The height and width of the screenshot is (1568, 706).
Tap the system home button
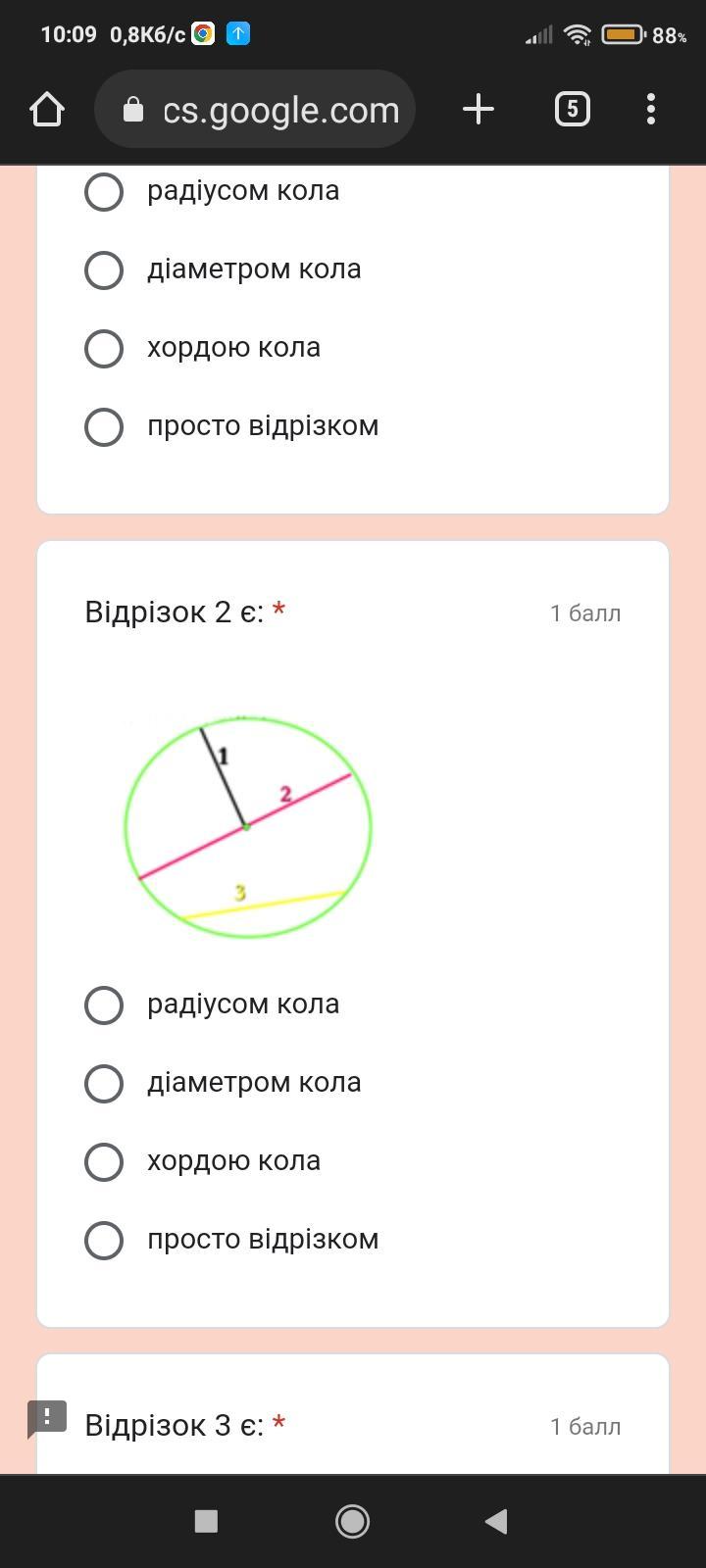(x=352, y=1521)
